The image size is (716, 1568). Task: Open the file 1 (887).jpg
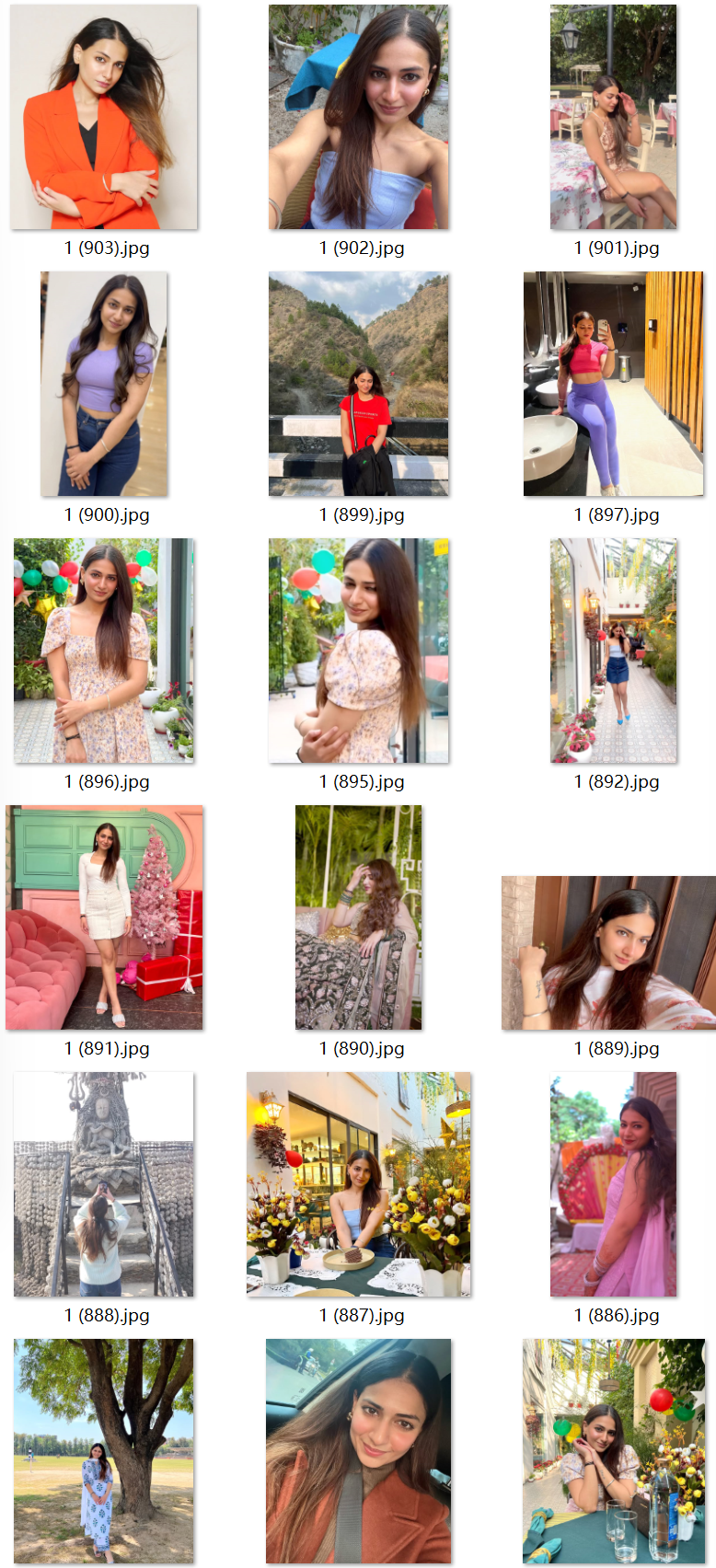359,1184
